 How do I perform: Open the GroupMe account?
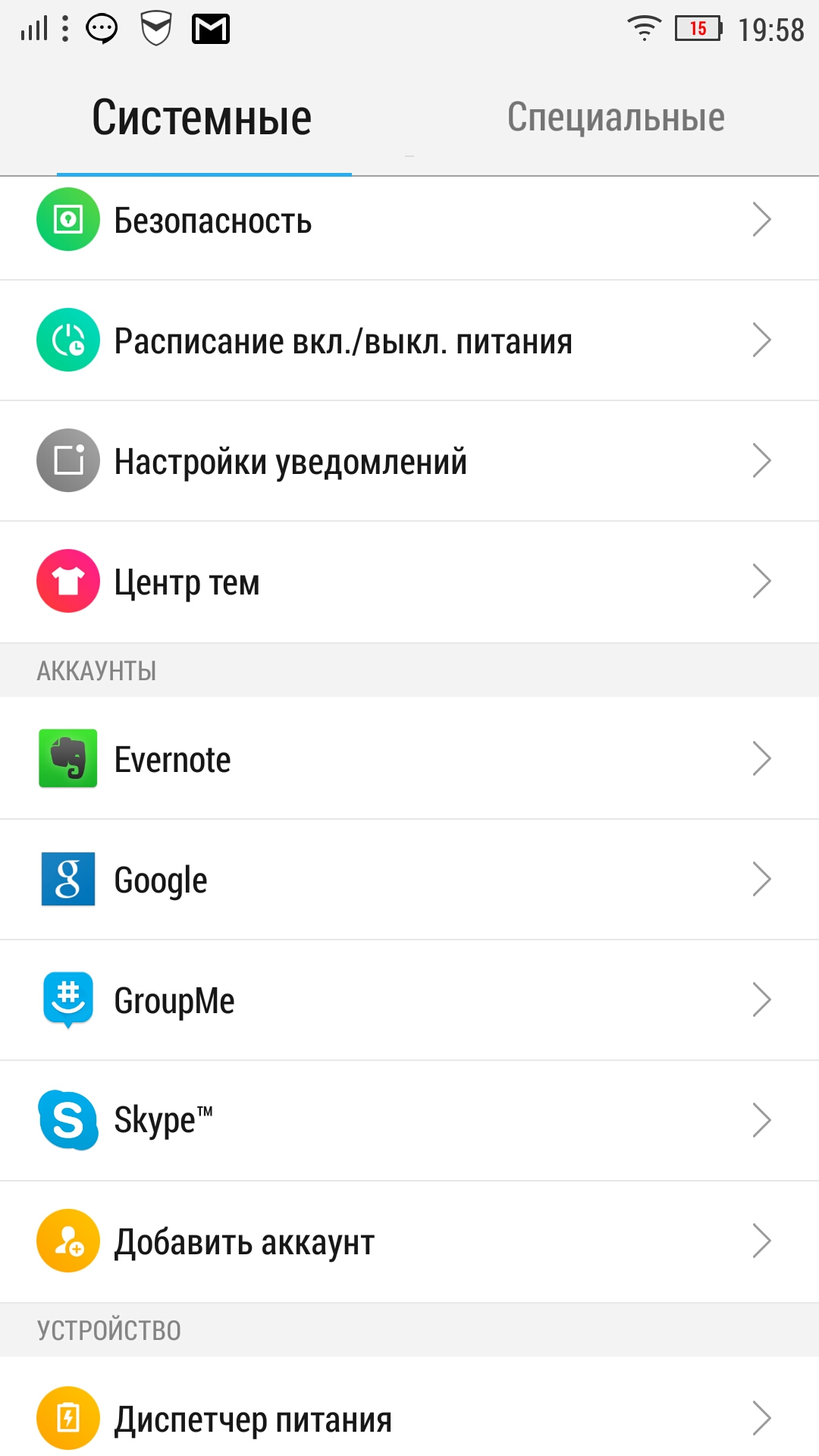[x=409, y=1000]
